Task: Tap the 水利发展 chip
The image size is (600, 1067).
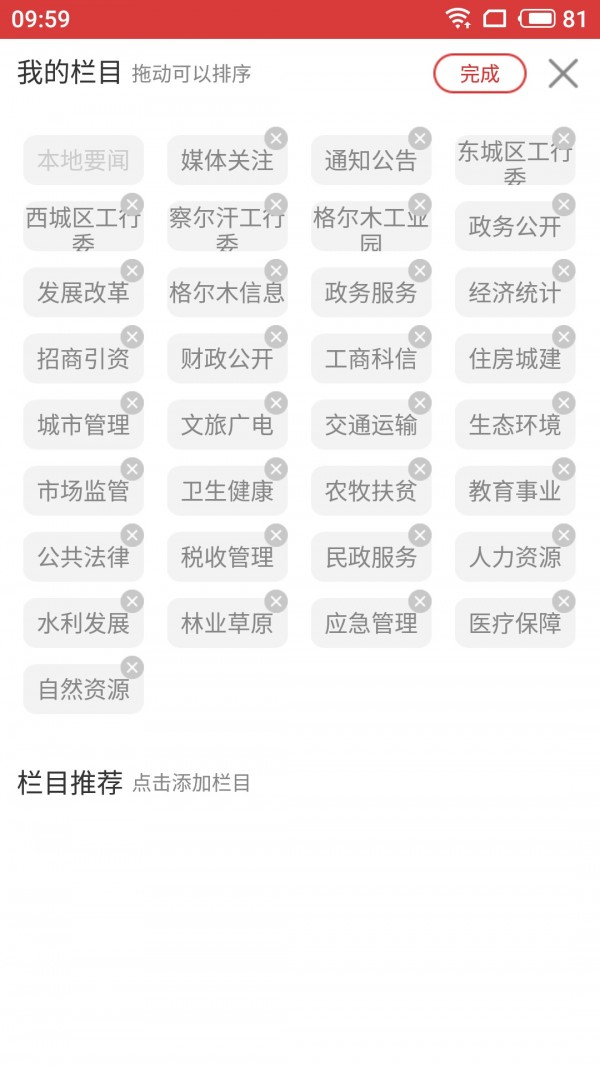Action: point(84,623)
